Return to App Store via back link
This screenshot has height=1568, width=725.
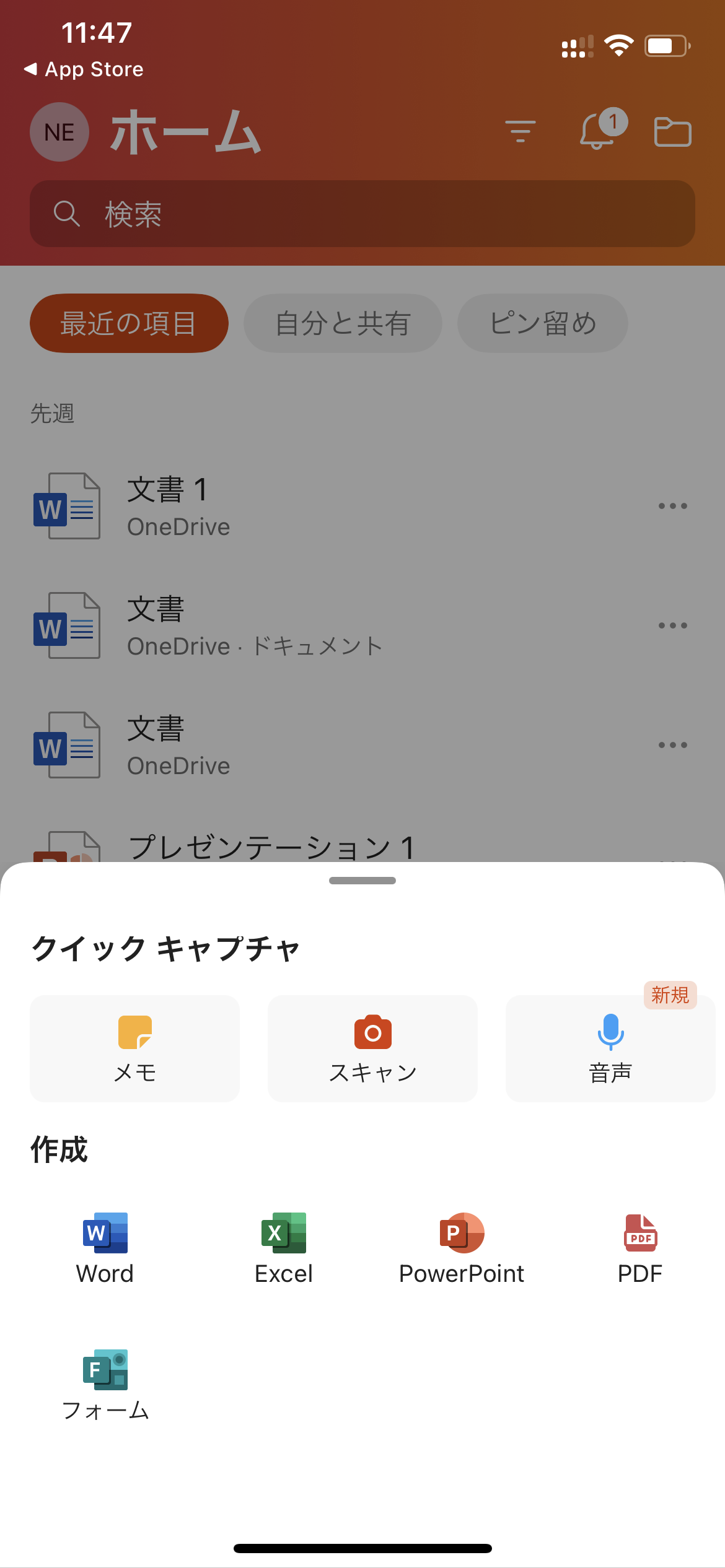click(84, 69)
